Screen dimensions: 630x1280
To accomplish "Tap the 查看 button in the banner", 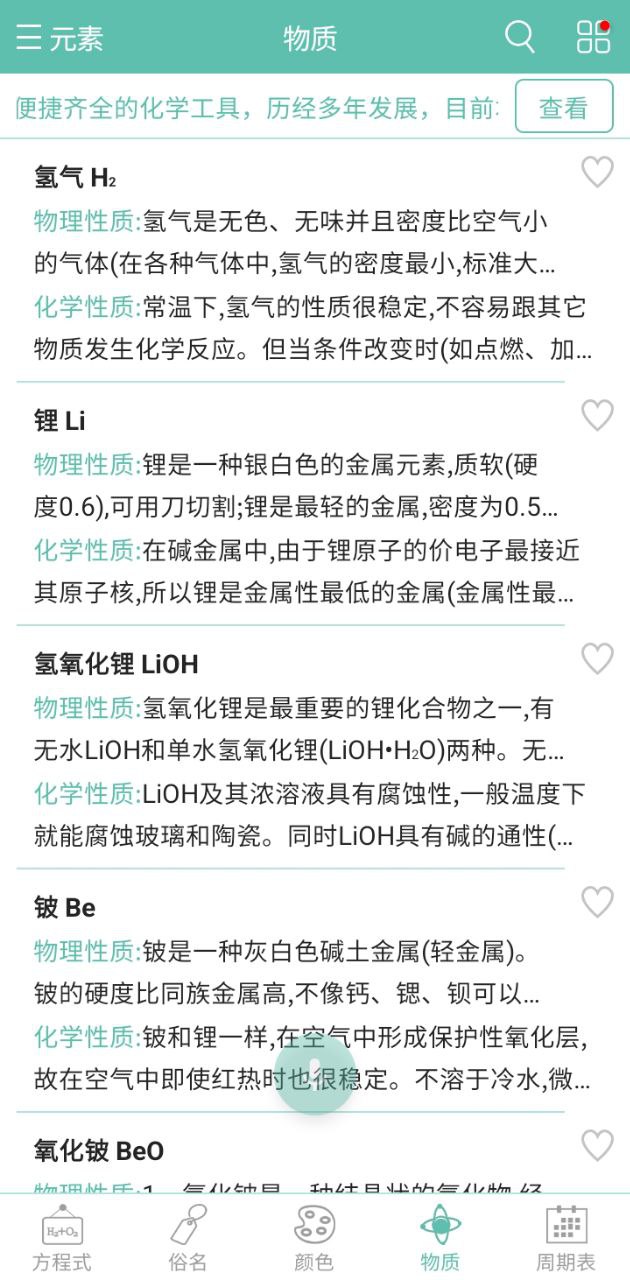I will (x=564, y=107).
